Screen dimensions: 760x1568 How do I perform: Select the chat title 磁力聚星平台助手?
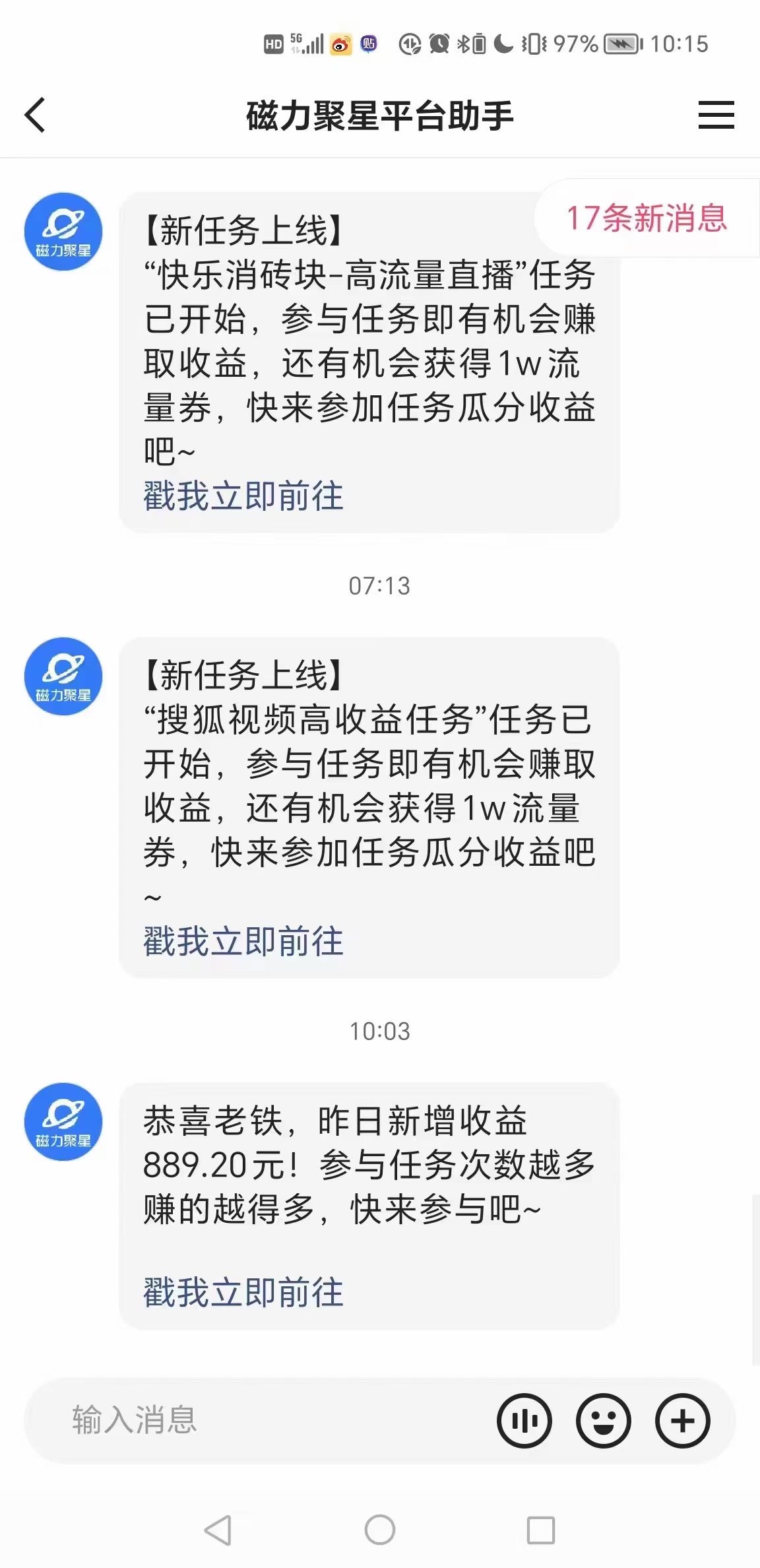(x=380, y=114)
